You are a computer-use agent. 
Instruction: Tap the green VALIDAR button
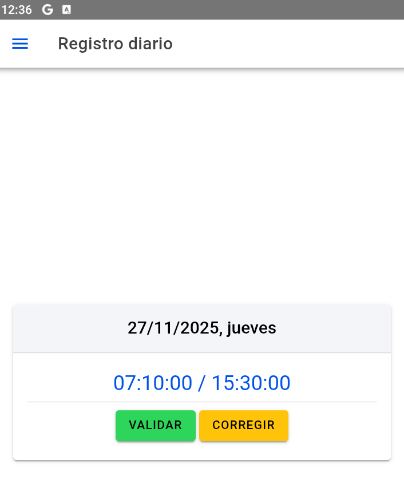click(156, 425)
